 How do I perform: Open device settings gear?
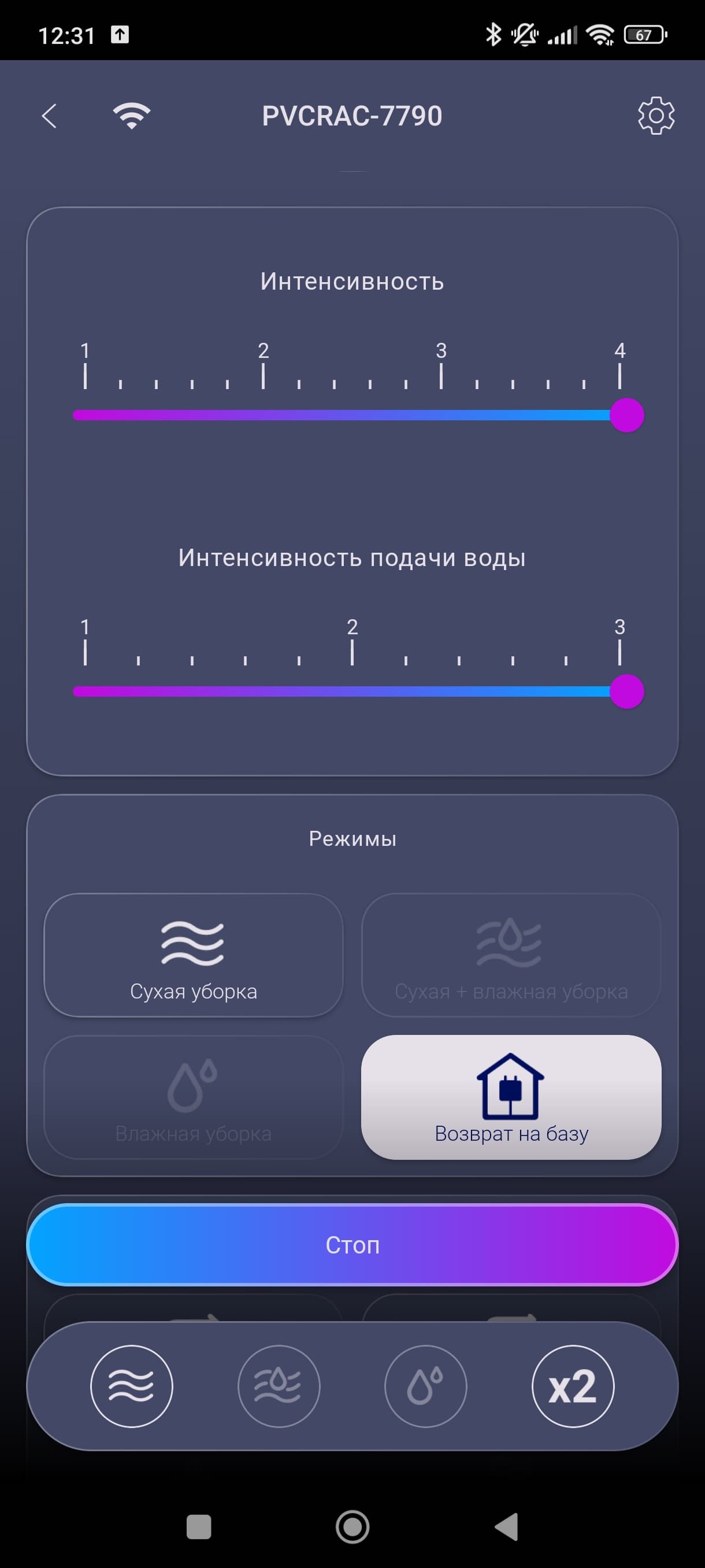point(656,116)
